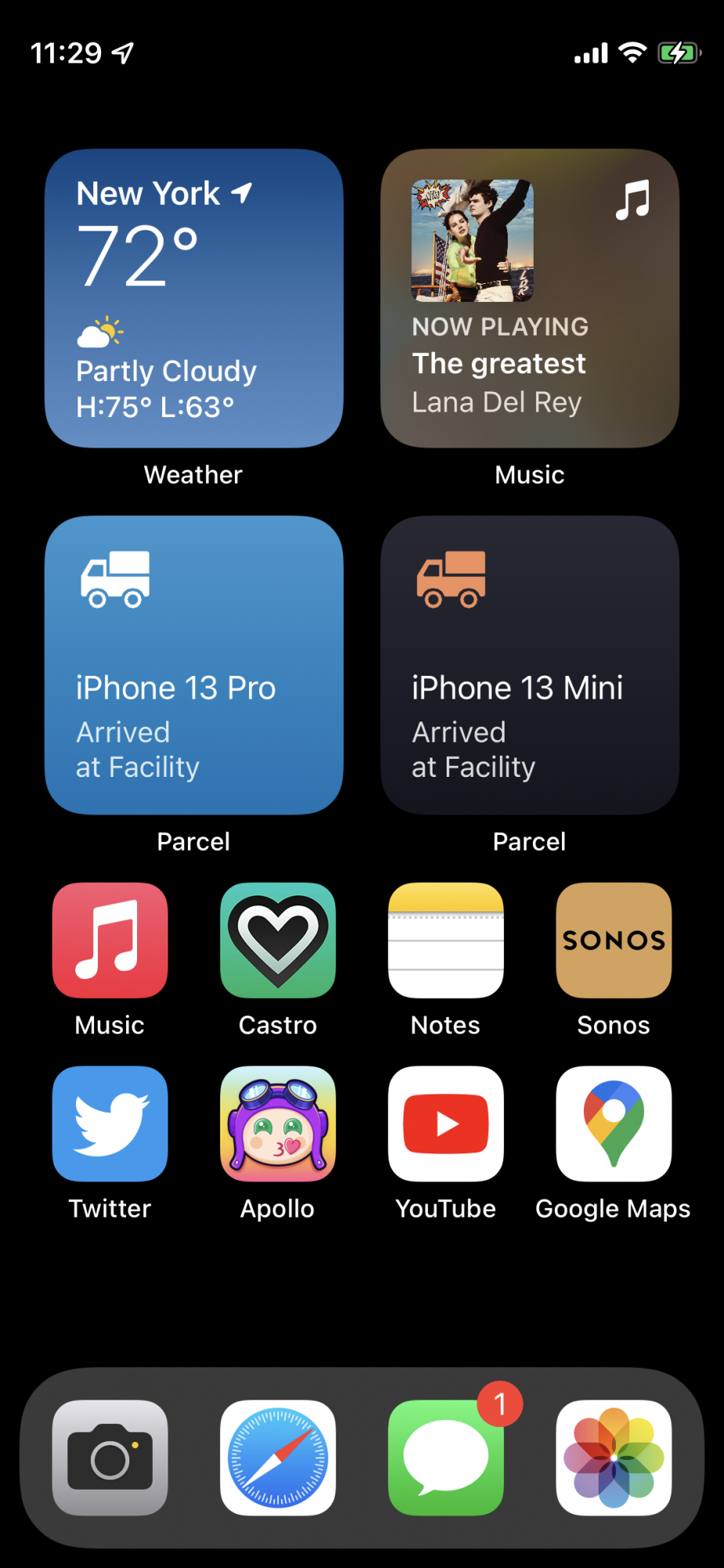Viewport: 724px width, 1568px height.
Task: Open the Twitter app
Action: click(x=110, y=1123)
